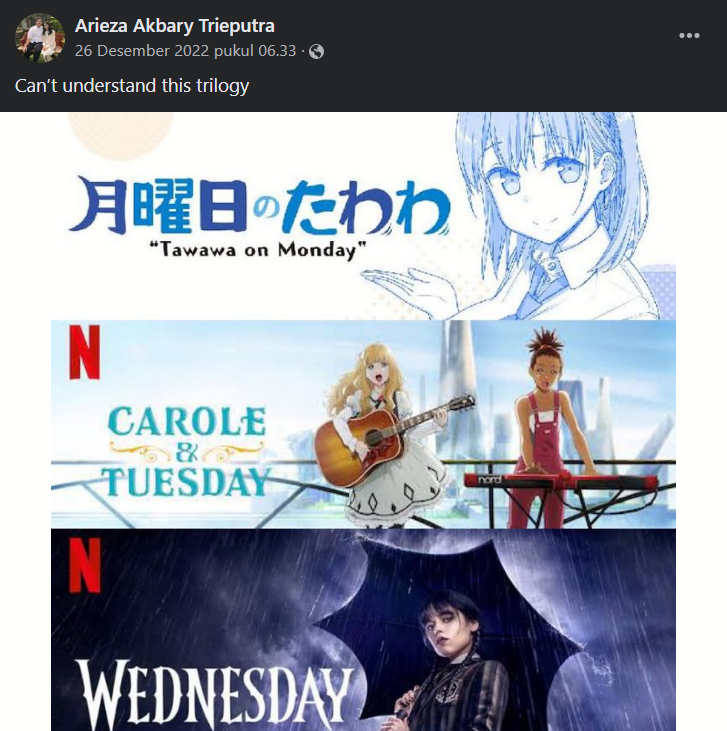This screenshot has width=727, height=731.
Task: Open Arieza Akbary Trieputra's profile picture
Action: (40, 38)
